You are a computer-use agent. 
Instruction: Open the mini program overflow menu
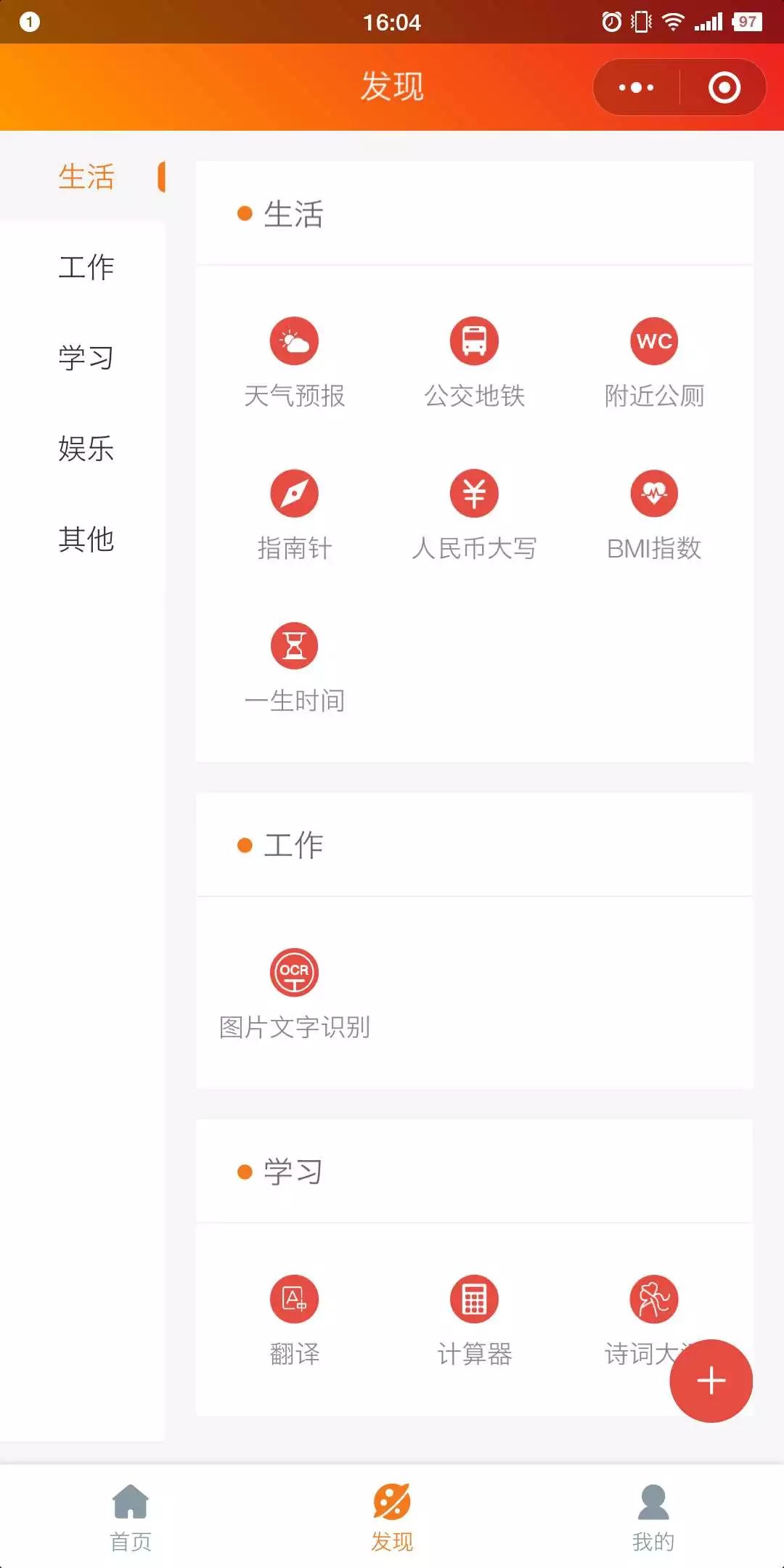[x=636, y=87]
